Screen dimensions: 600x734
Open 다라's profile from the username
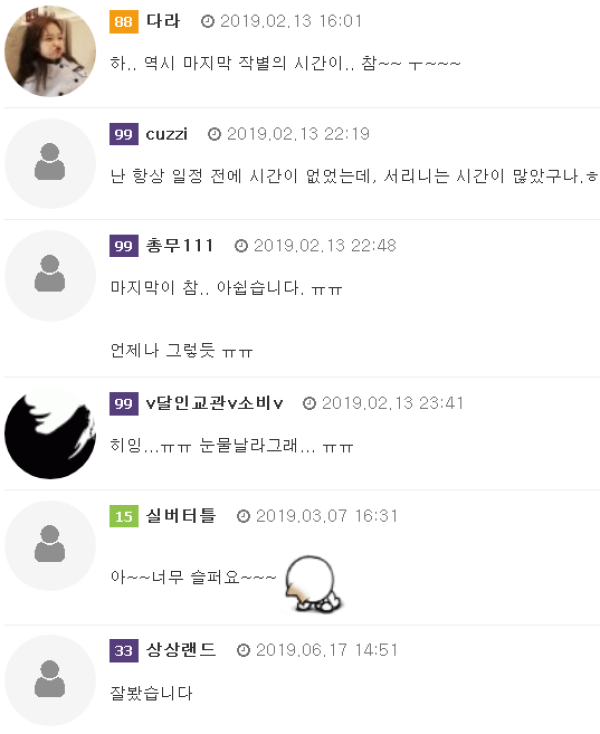tap(163, 21)
